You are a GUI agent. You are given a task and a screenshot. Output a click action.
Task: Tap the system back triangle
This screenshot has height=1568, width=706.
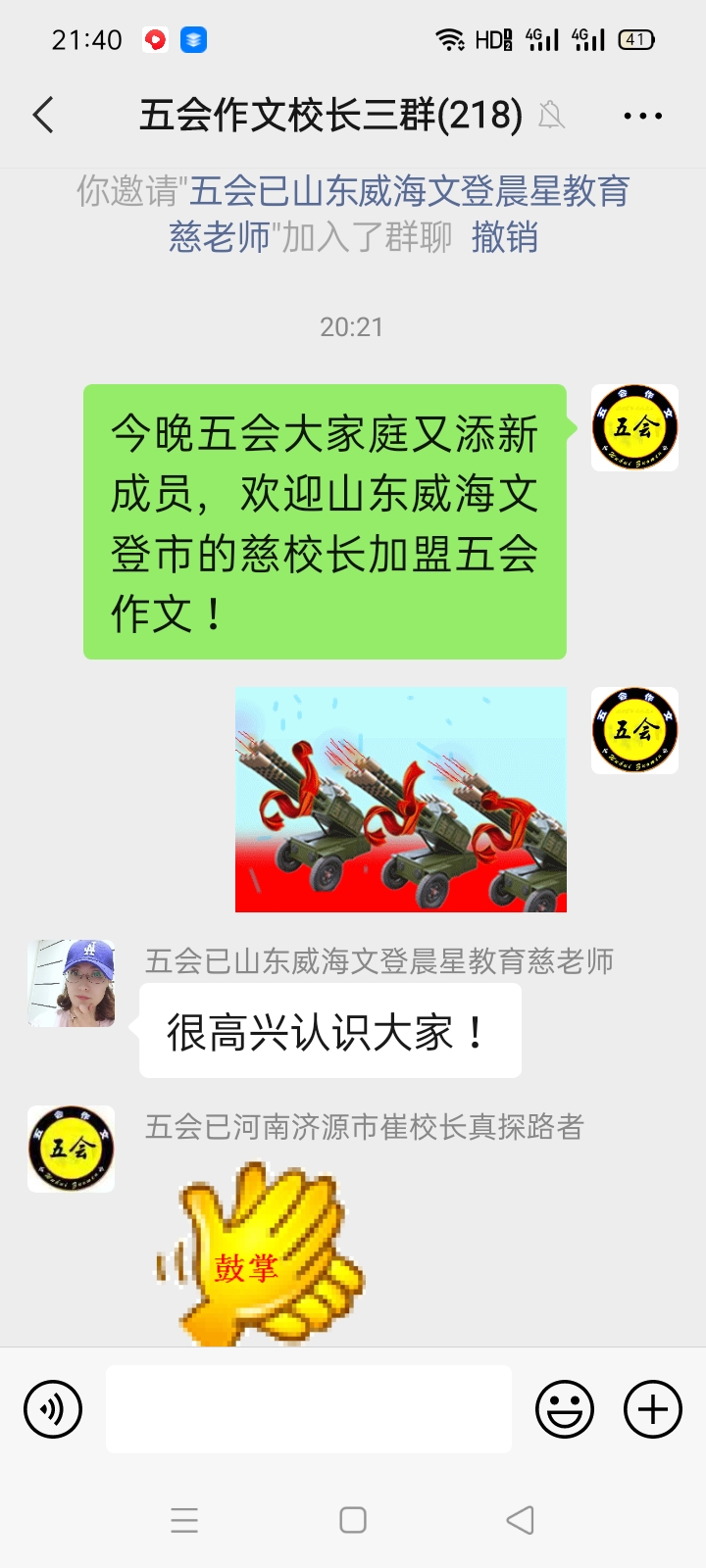[x=520, y=1520]
